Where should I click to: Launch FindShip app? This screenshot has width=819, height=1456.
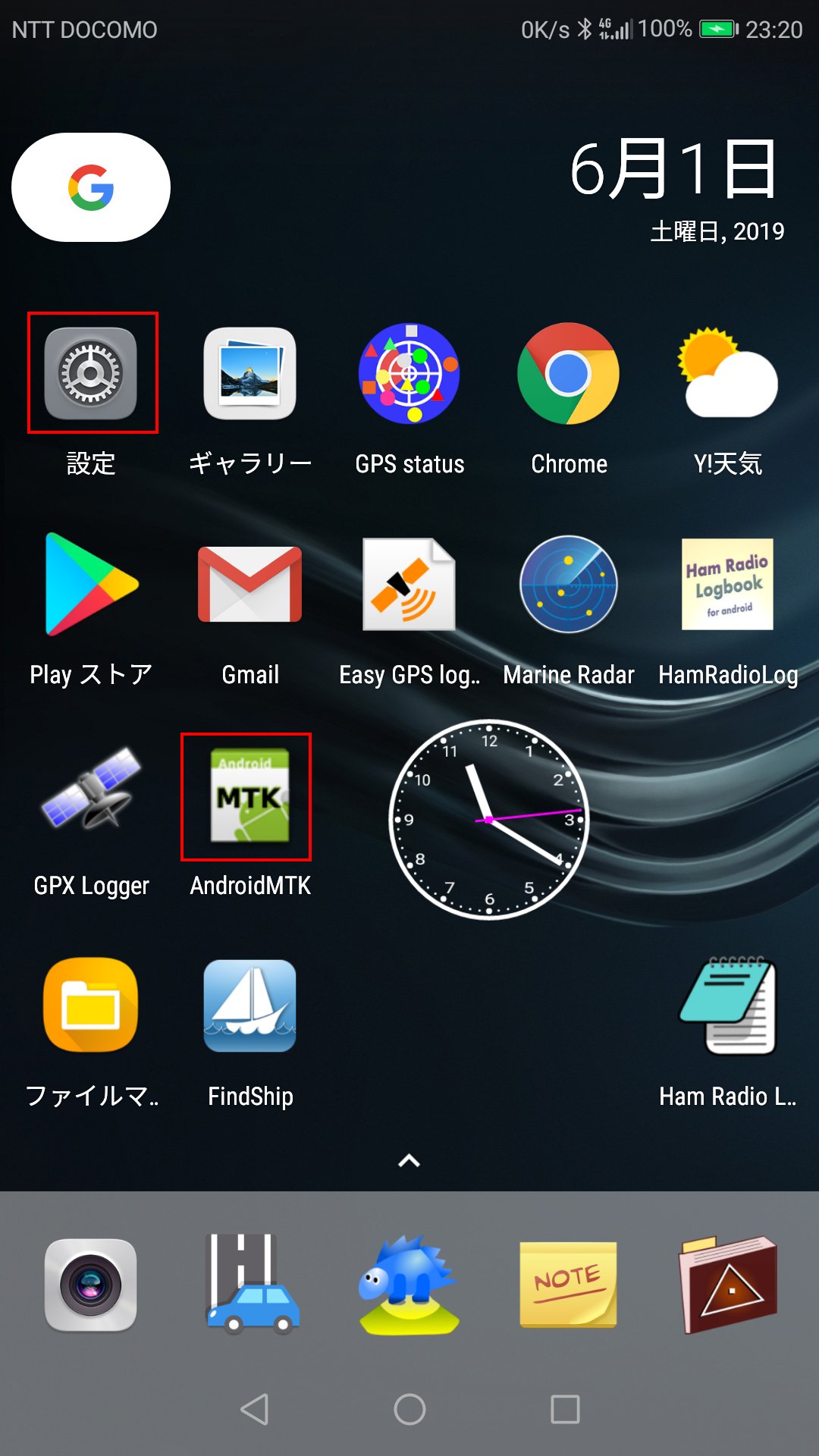pyautogui.click(x=249, y=1006)
